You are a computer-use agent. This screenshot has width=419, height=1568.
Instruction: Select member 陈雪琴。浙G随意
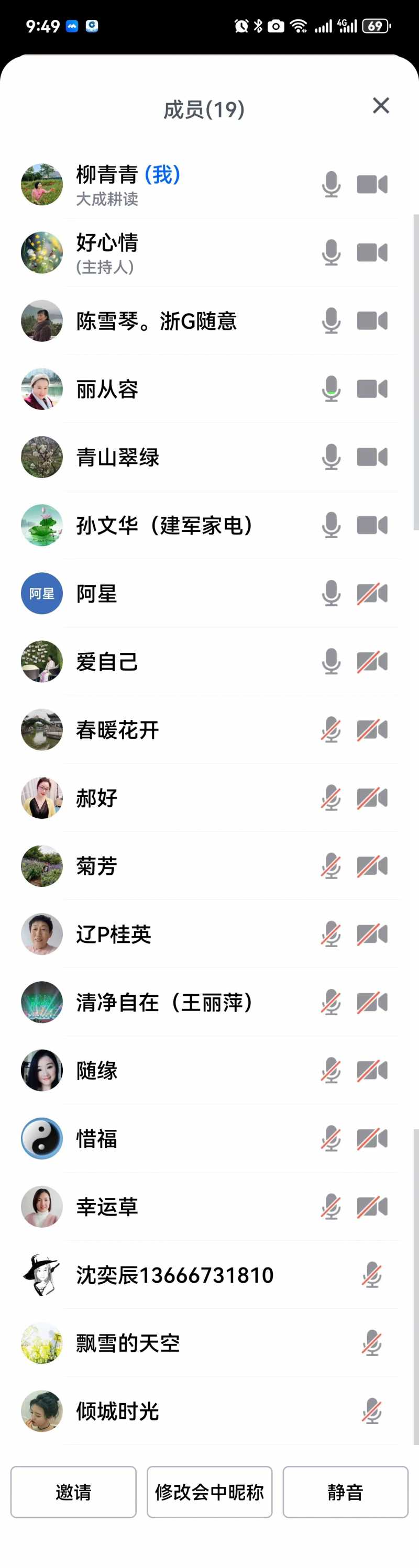coord(157,321)
